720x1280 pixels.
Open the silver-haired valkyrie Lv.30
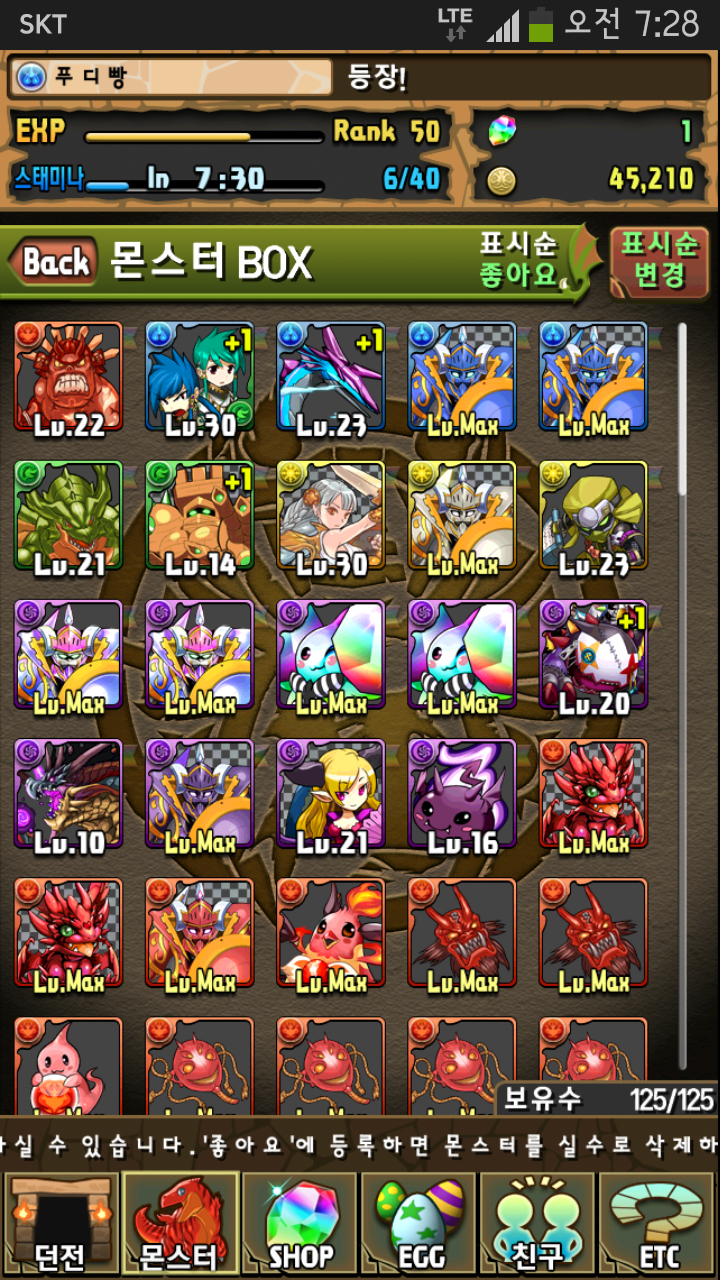pos(330,517)
